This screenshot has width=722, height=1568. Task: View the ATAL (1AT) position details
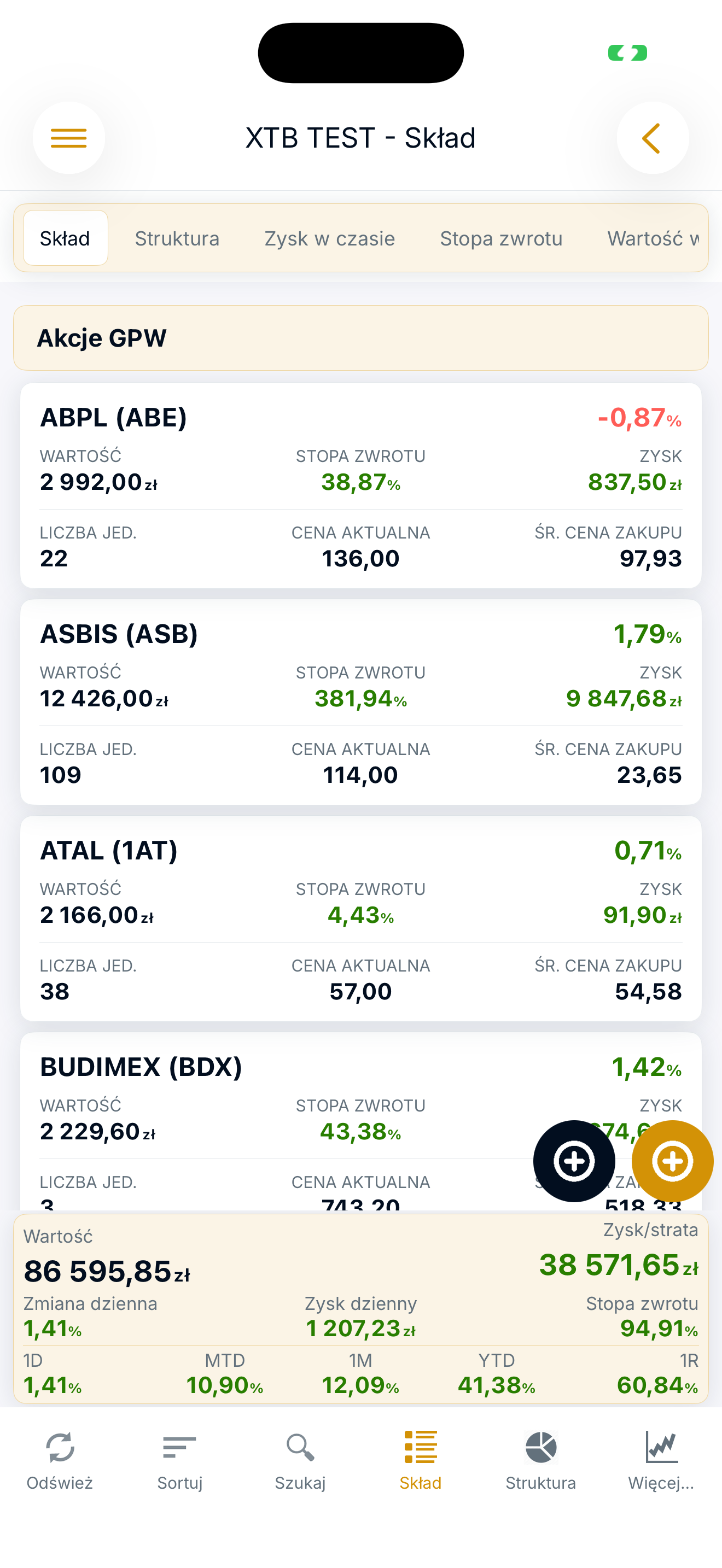361,918
